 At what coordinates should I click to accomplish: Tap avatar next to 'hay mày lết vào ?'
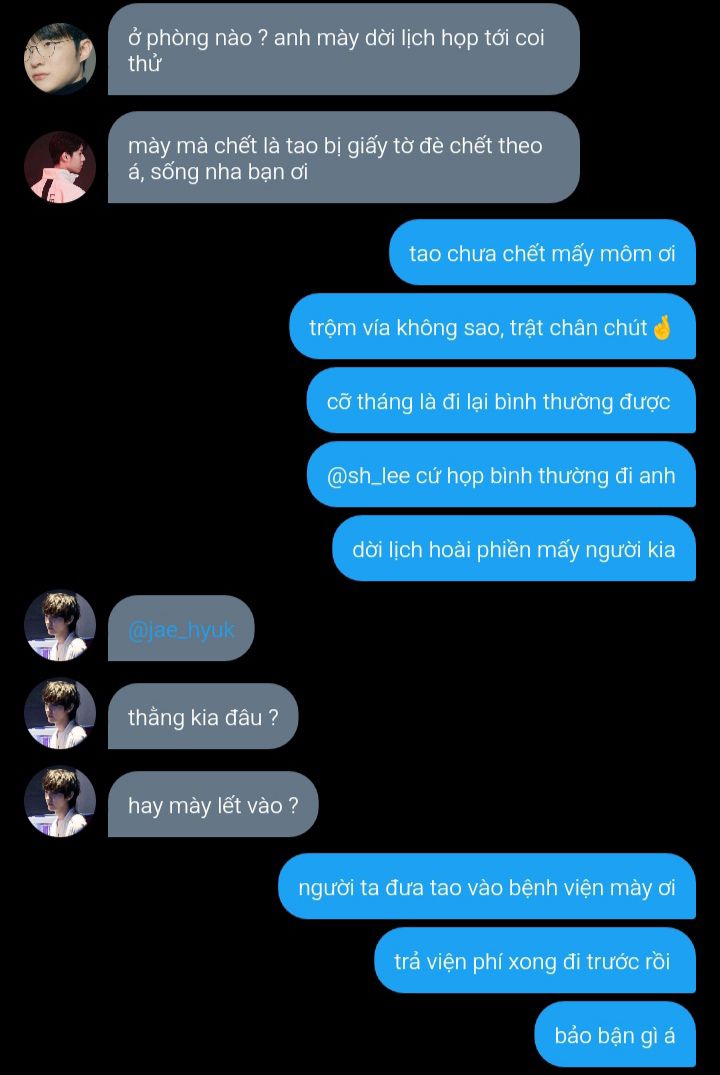[59, 802]
